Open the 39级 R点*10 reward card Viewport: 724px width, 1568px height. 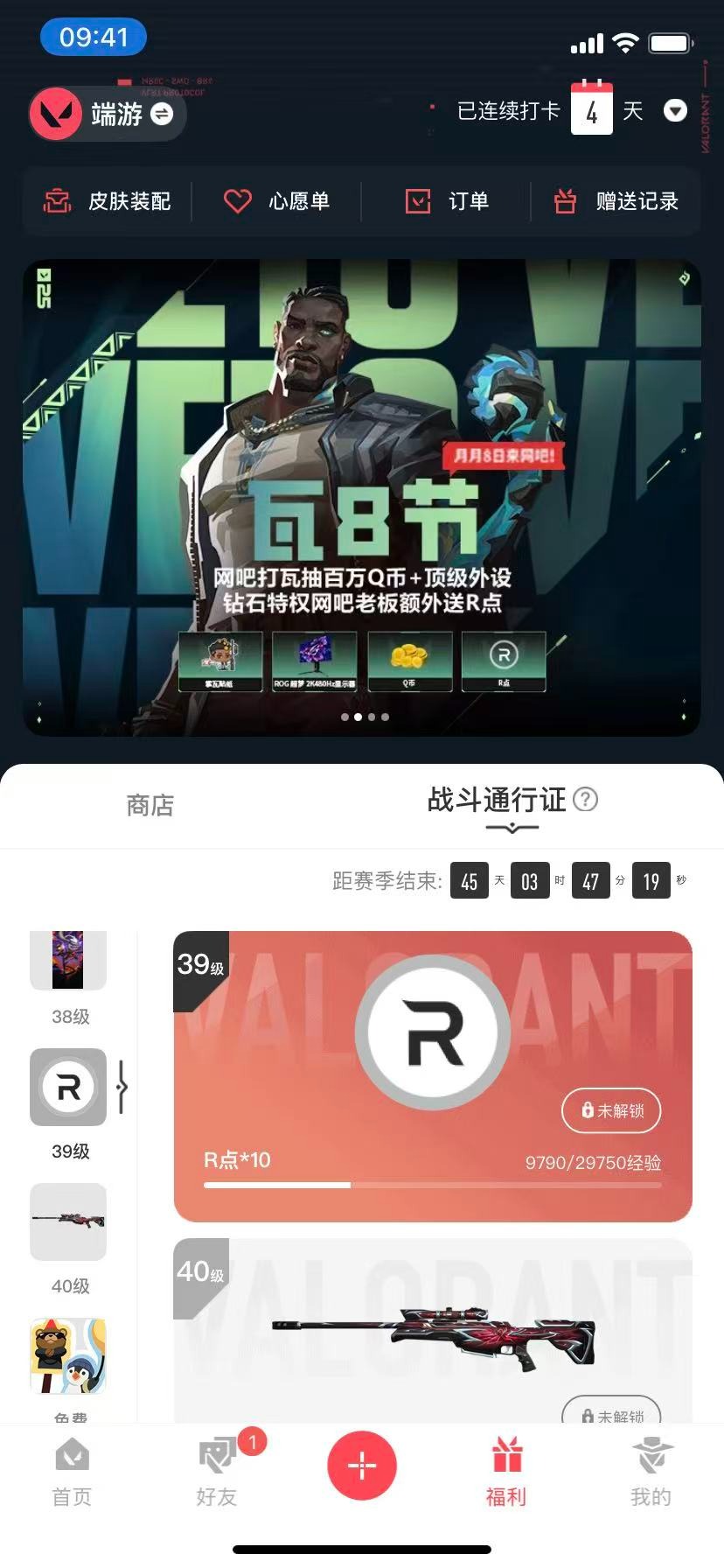[x=433, y=1076]
